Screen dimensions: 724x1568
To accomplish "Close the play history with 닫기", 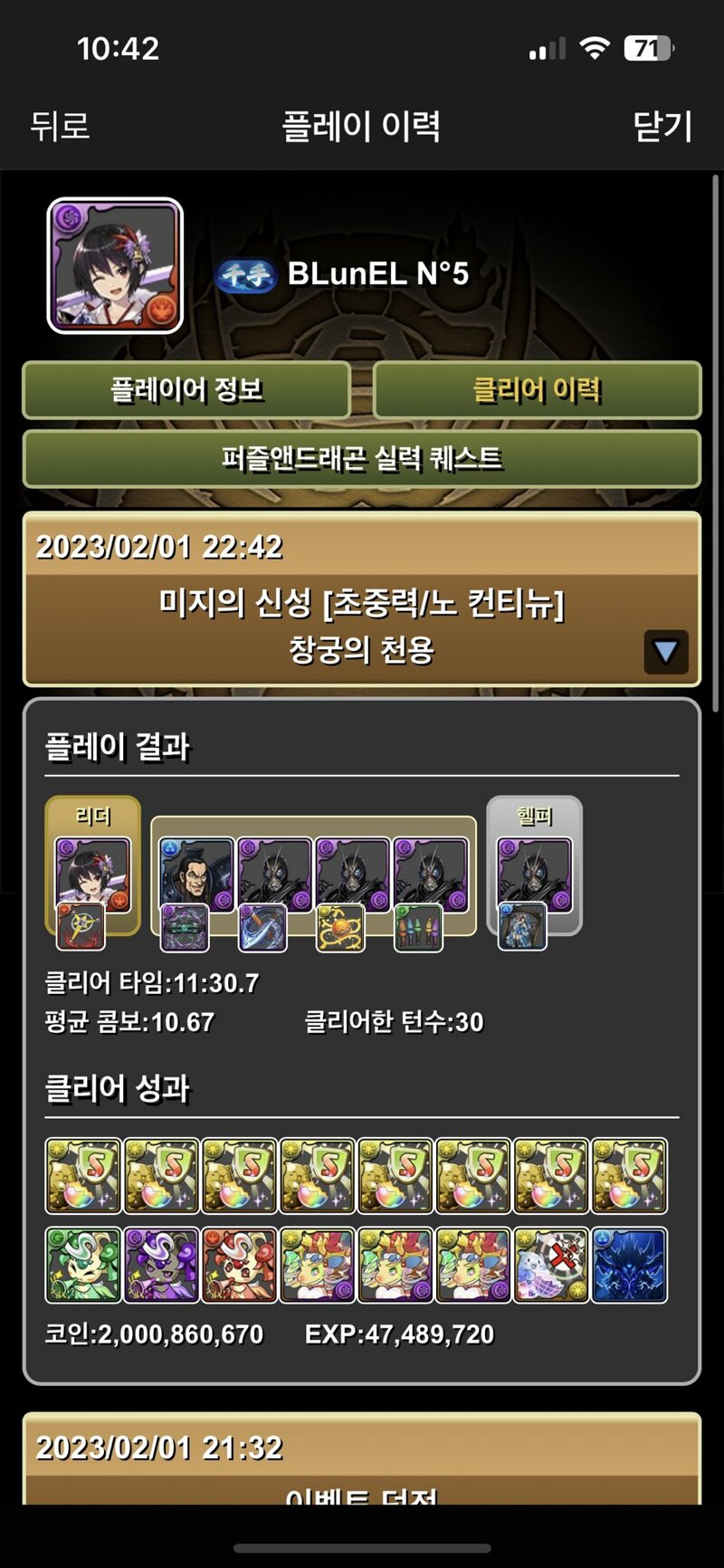I will [x=662, y=126].
